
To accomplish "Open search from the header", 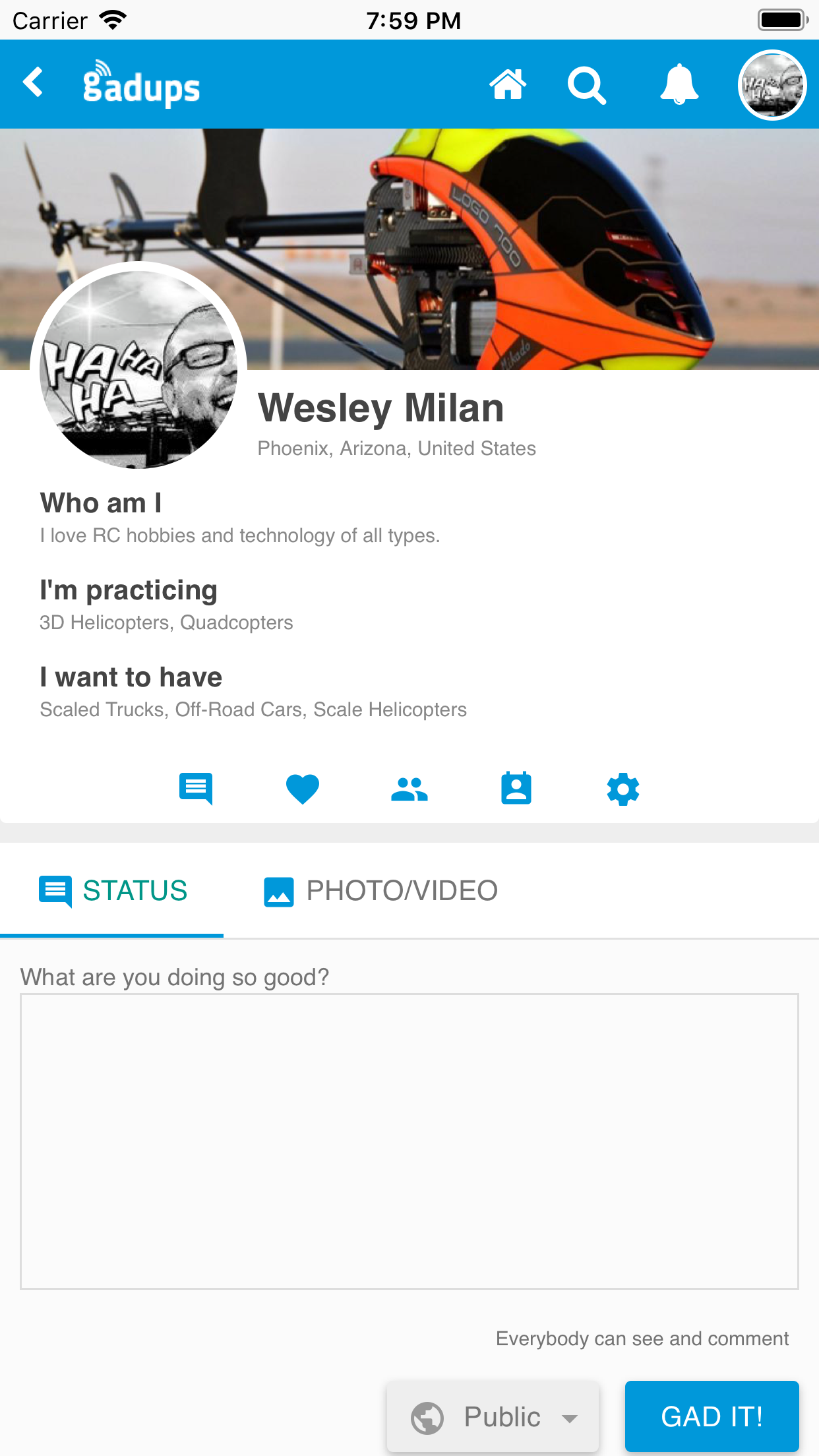I will (587, 85).
